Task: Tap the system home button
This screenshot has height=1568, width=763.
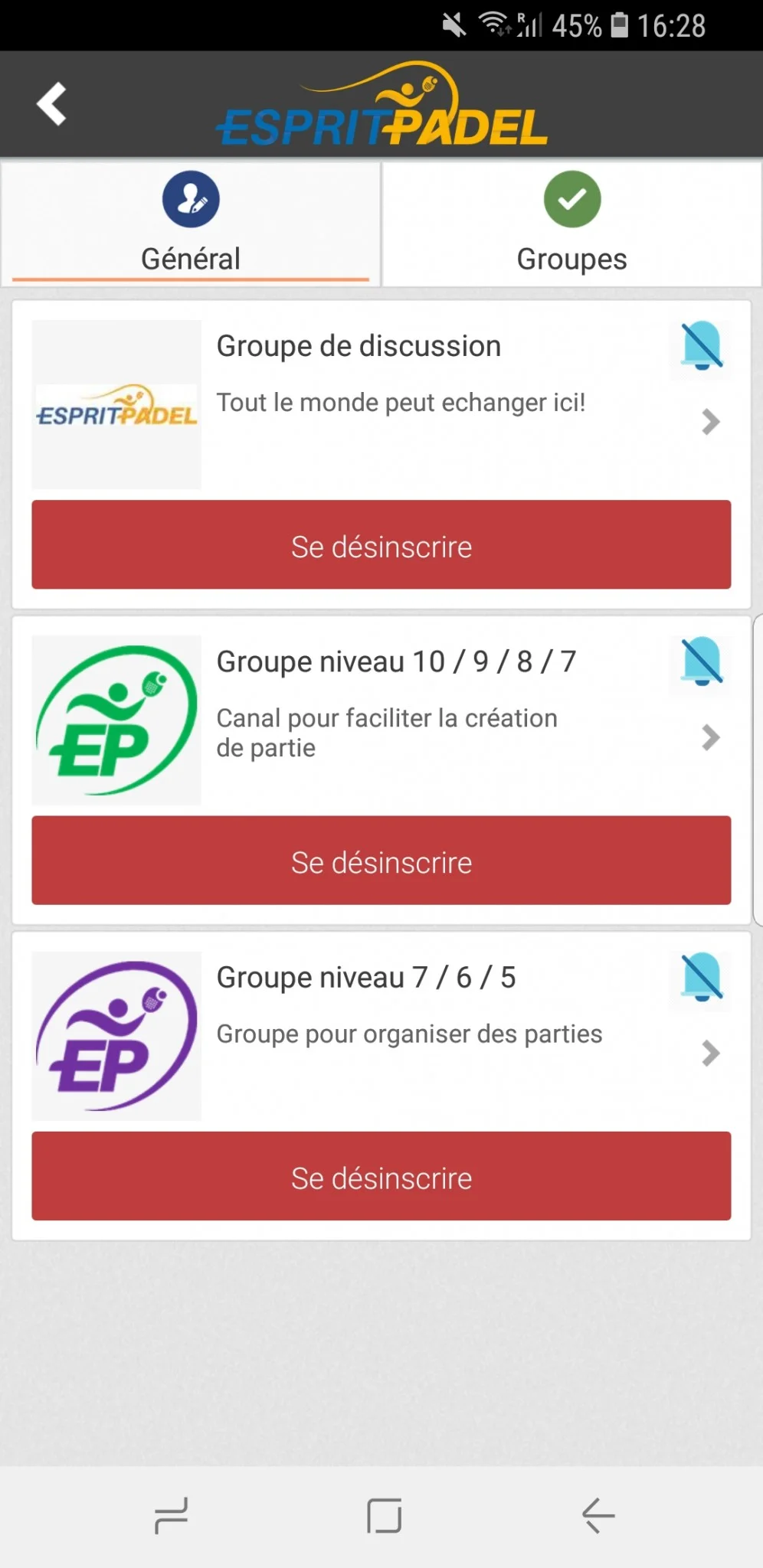Action: [x=384, y=1515]
